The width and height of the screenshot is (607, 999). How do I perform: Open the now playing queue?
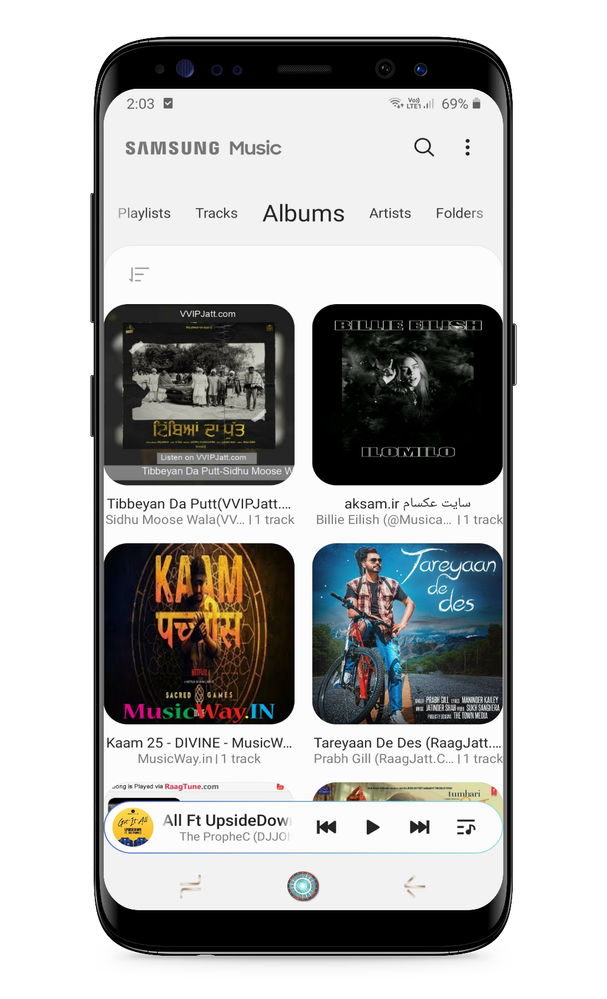coord(466,827)
